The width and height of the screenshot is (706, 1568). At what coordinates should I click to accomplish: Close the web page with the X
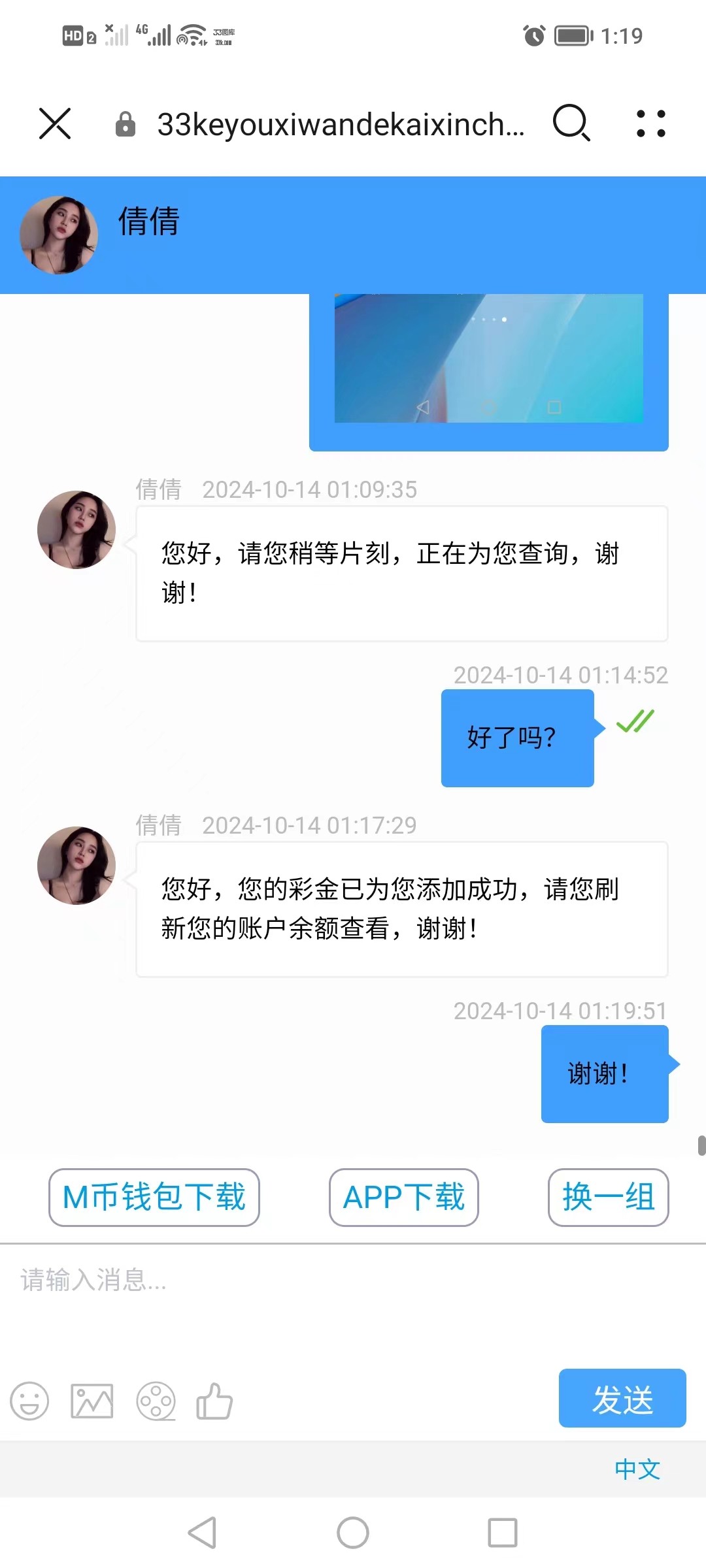[x=55, y=123]
